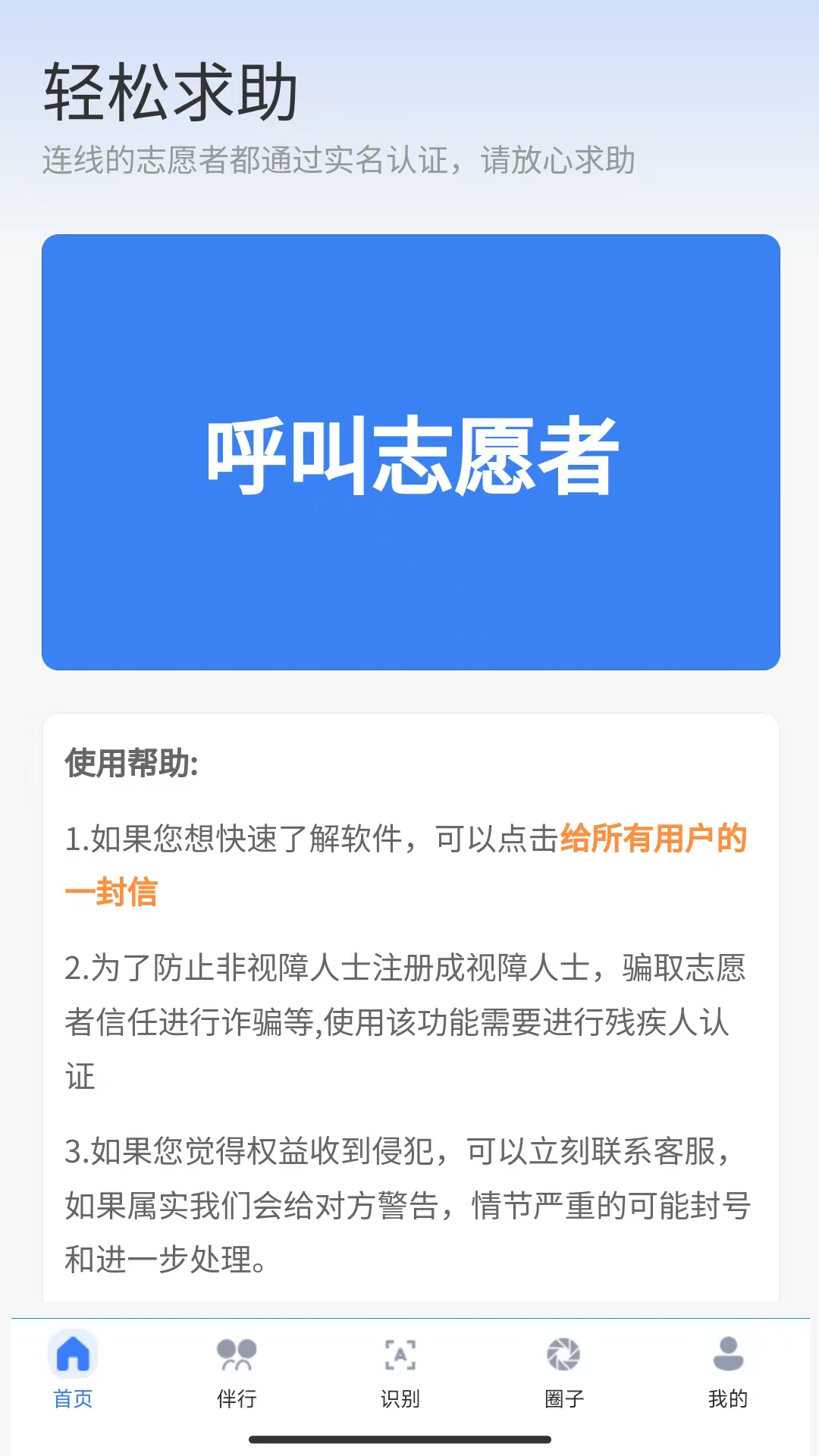Switch to the 我的 tab
This screenshot has width=819, height=1456.
point(727,1399)
